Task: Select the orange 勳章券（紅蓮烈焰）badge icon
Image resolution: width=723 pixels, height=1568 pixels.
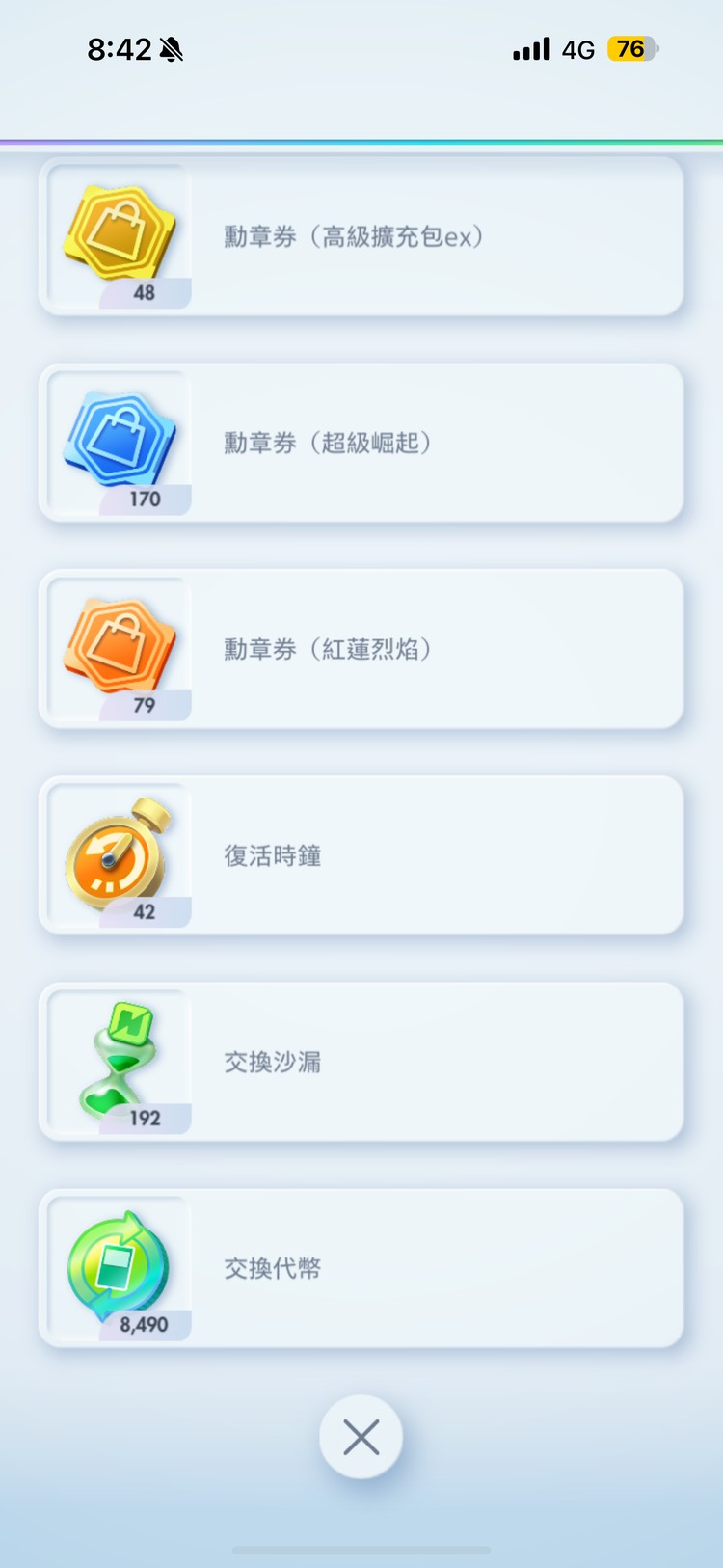Action: [119, 642]
